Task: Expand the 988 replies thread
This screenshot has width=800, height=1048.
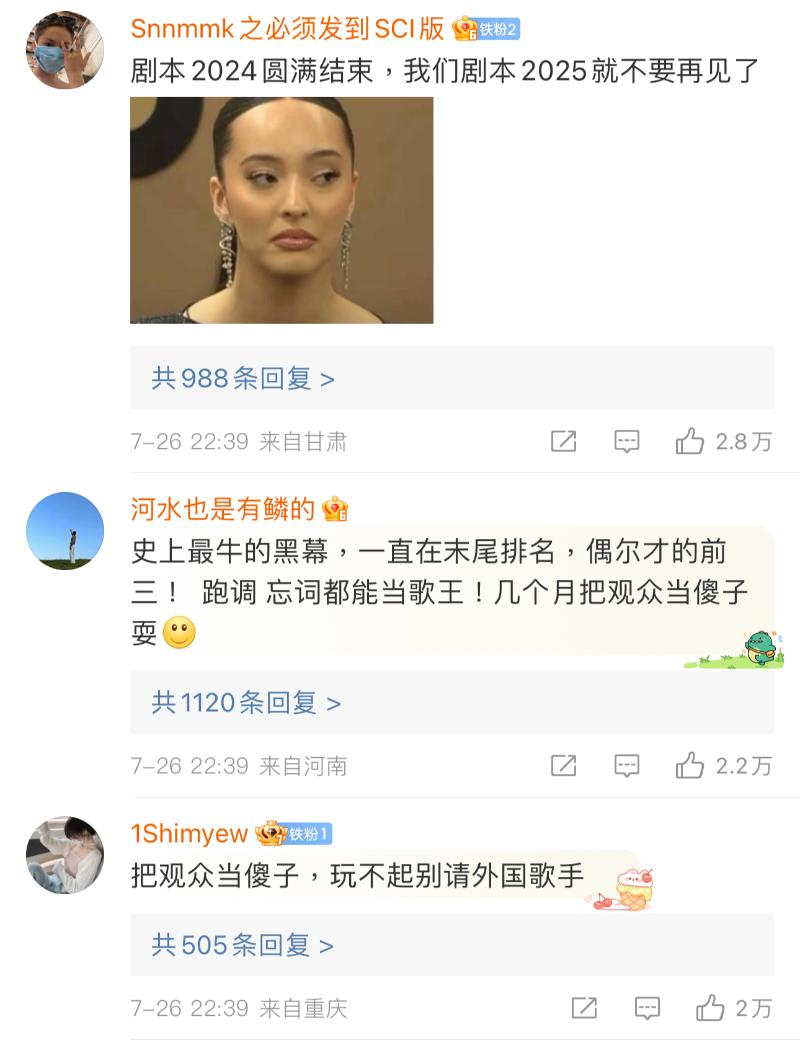Action: 243,378
